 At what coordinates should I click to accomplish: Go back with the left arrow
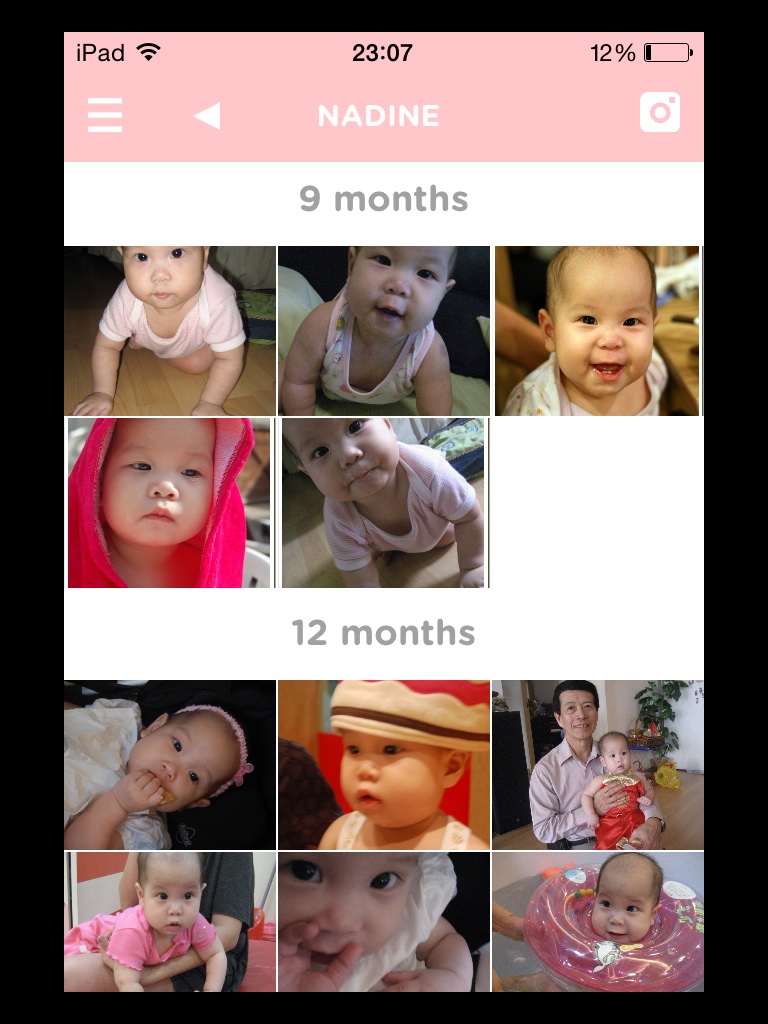click(x=207, y=116)
